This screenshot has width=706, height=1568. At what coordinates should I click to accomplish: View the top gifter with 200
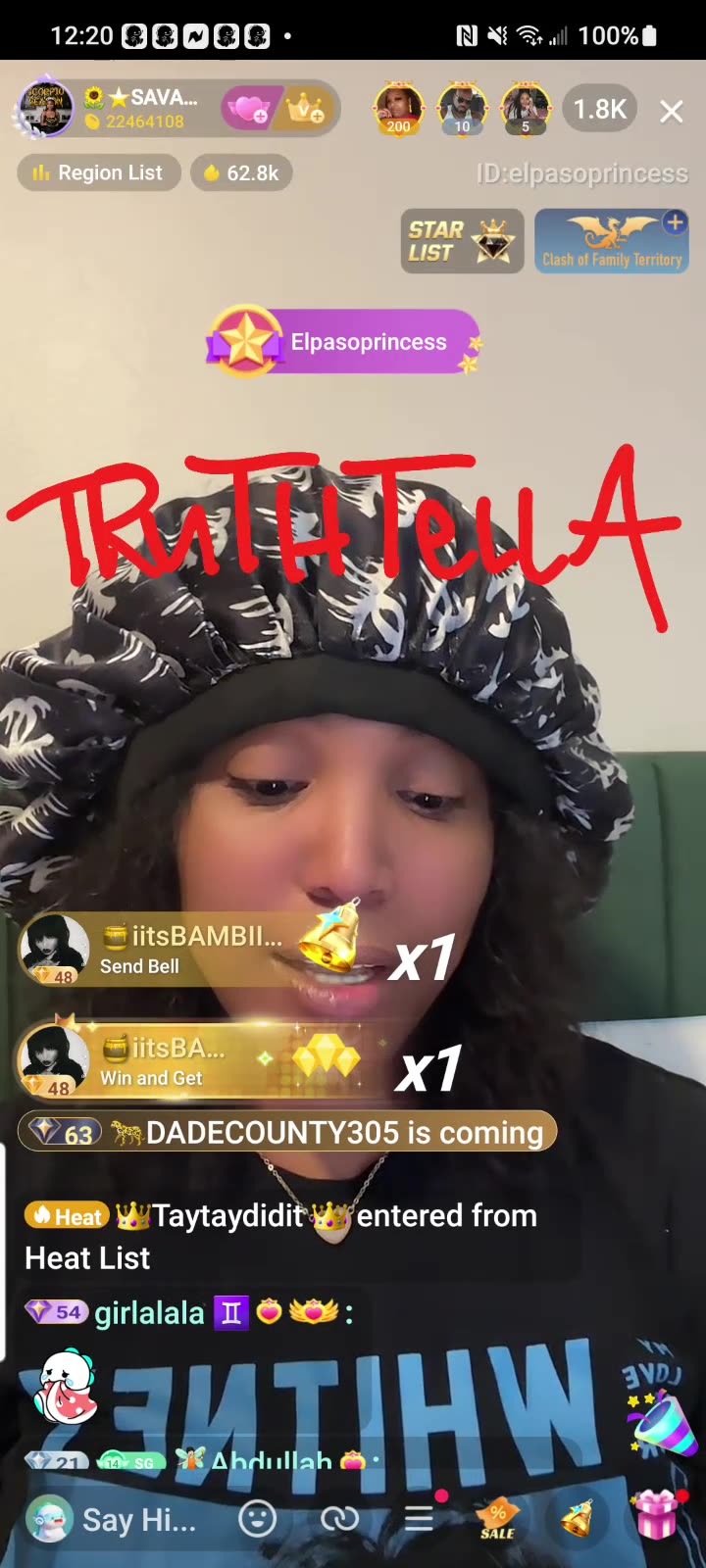[398, 108]
